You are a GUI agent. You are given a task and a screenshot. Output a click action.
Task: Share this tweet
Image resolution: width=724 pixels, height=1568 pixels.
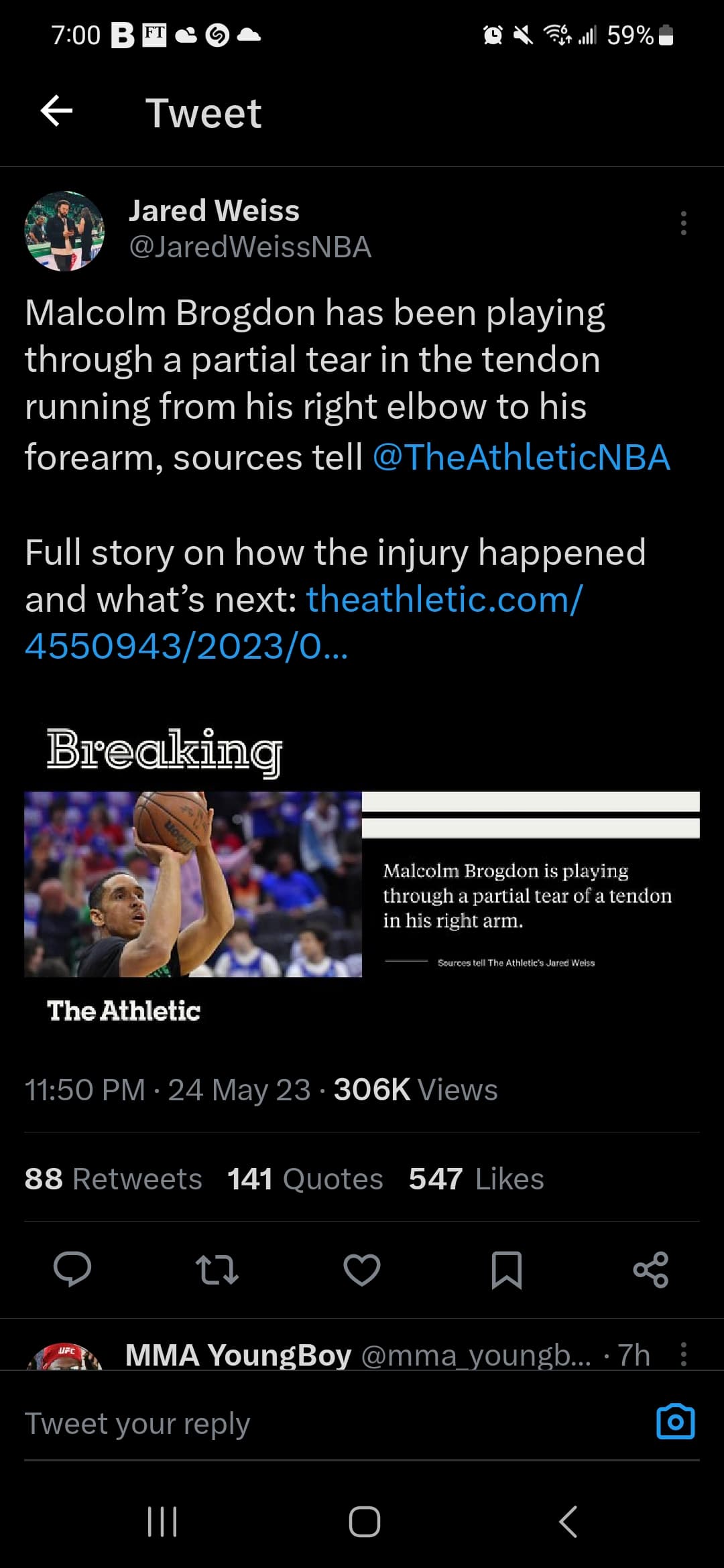(650, 1269)
